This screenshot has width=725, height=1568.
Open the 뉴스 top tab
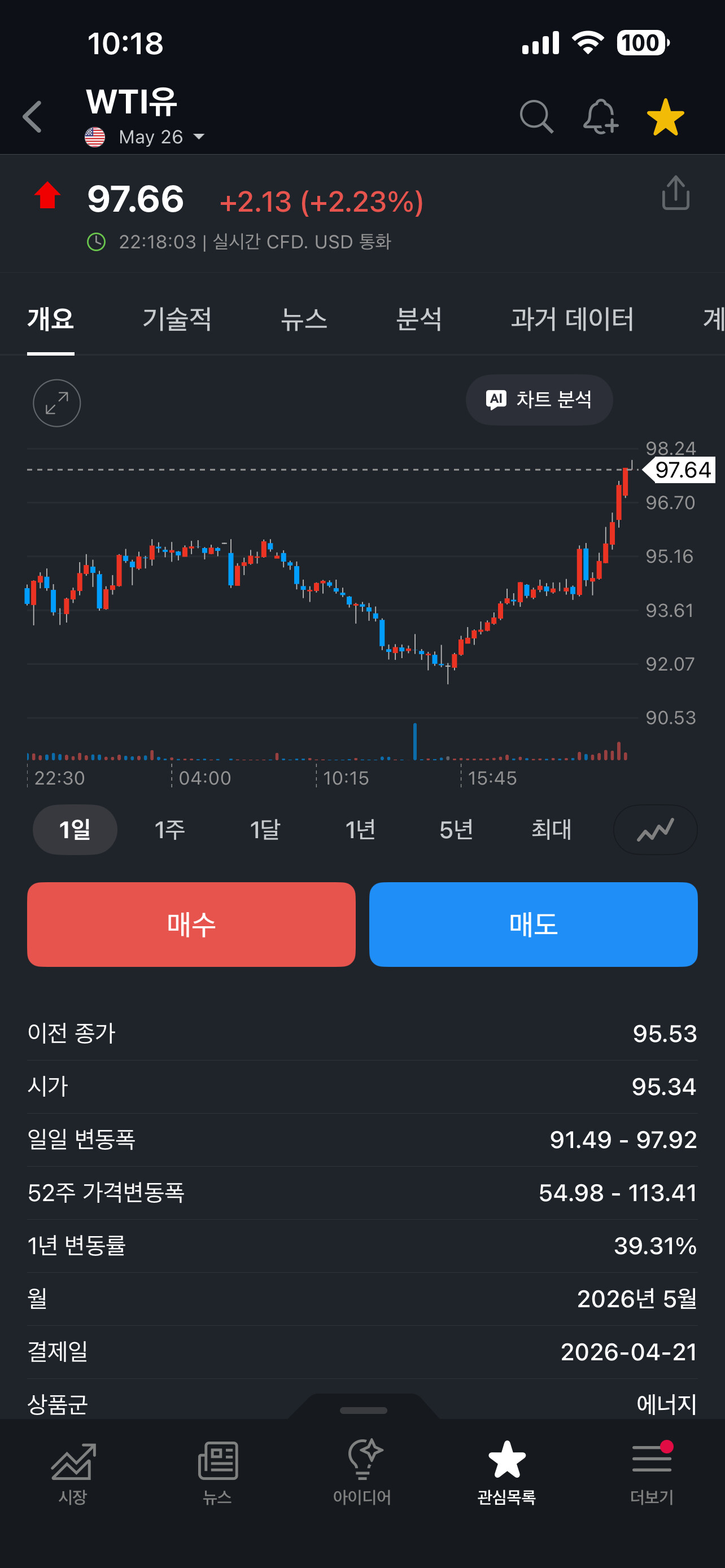(304, 319)
